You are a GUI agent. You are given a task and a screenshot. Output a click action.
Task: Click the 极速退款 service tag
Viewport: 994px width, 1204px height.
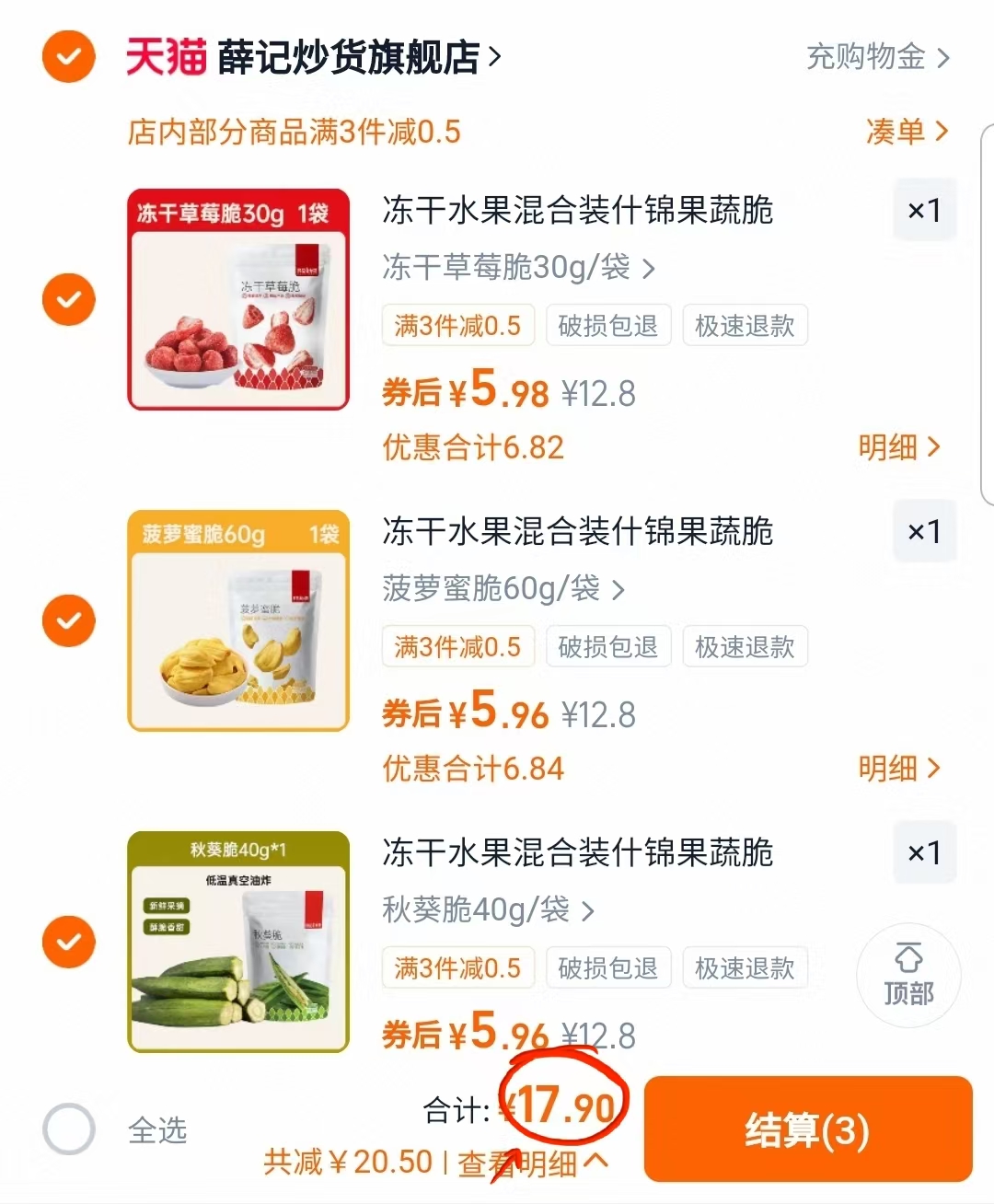745,325
